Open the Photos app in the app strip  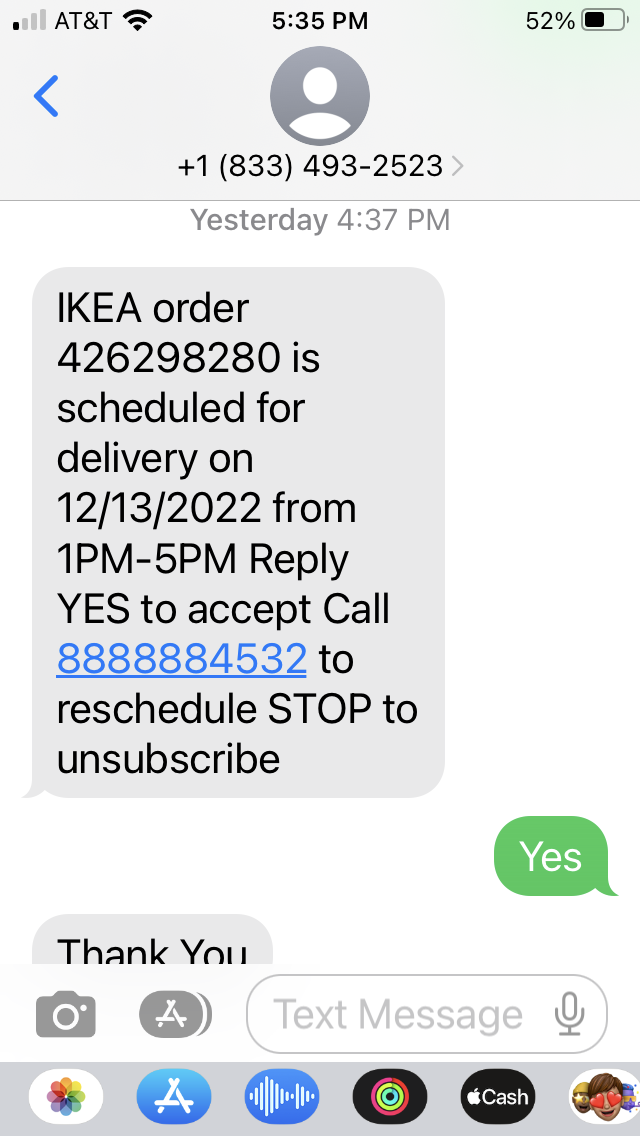click(66, 1097)
